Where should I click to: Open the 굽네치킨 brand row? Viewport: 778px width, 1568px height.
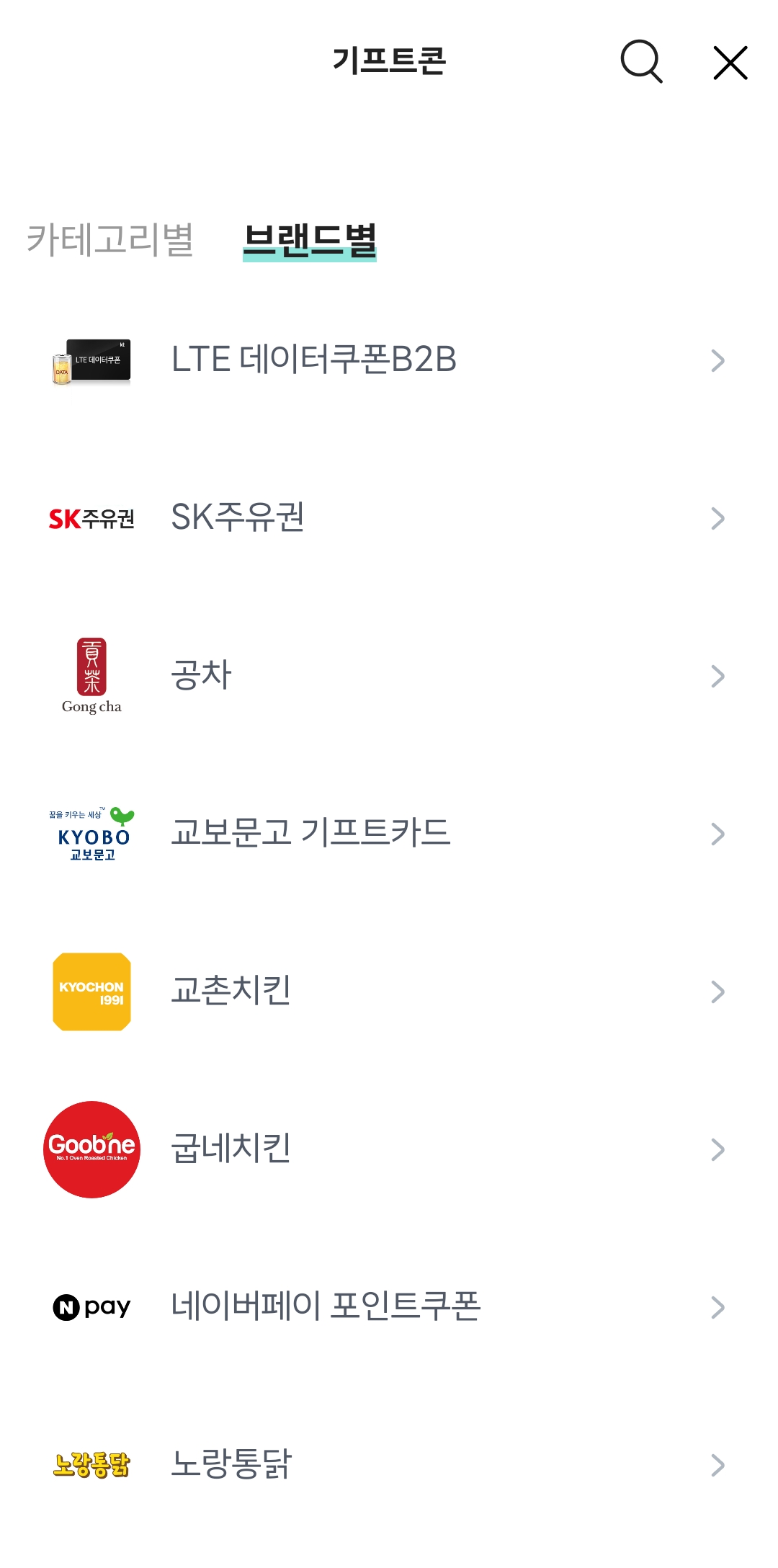tap(389, 1149)
